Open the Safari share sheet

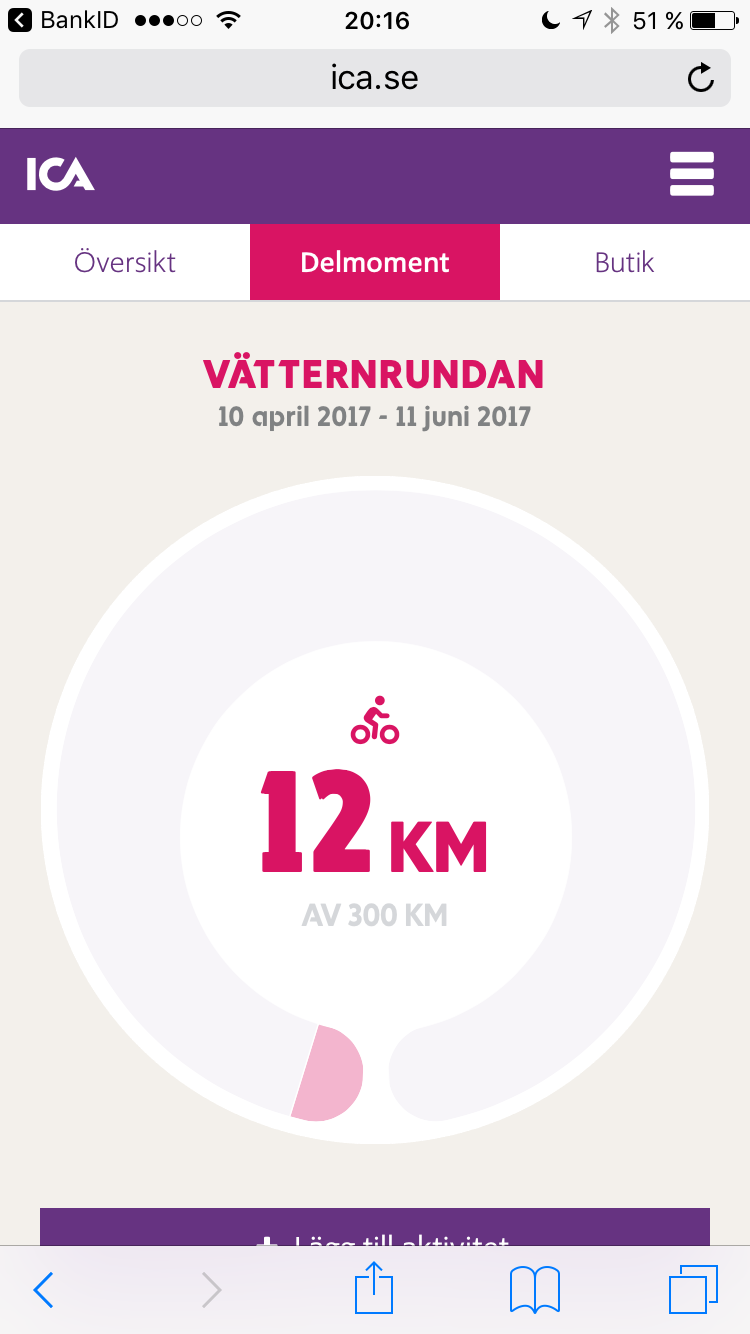point(374,1288)
